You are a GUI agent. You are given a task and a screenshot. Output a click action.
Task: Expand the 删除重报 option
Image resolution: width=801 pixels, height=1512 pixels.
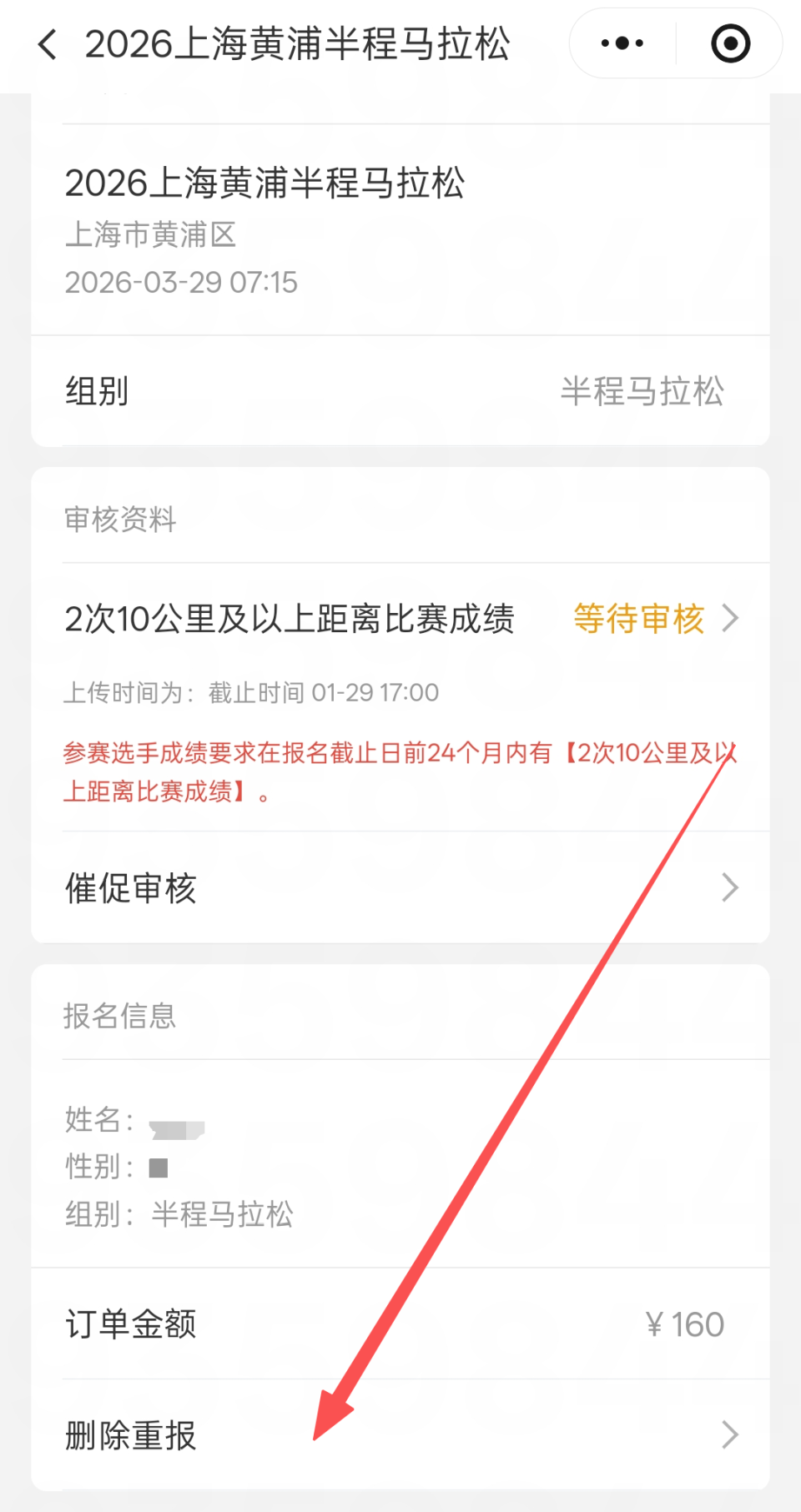point(400,1435)
